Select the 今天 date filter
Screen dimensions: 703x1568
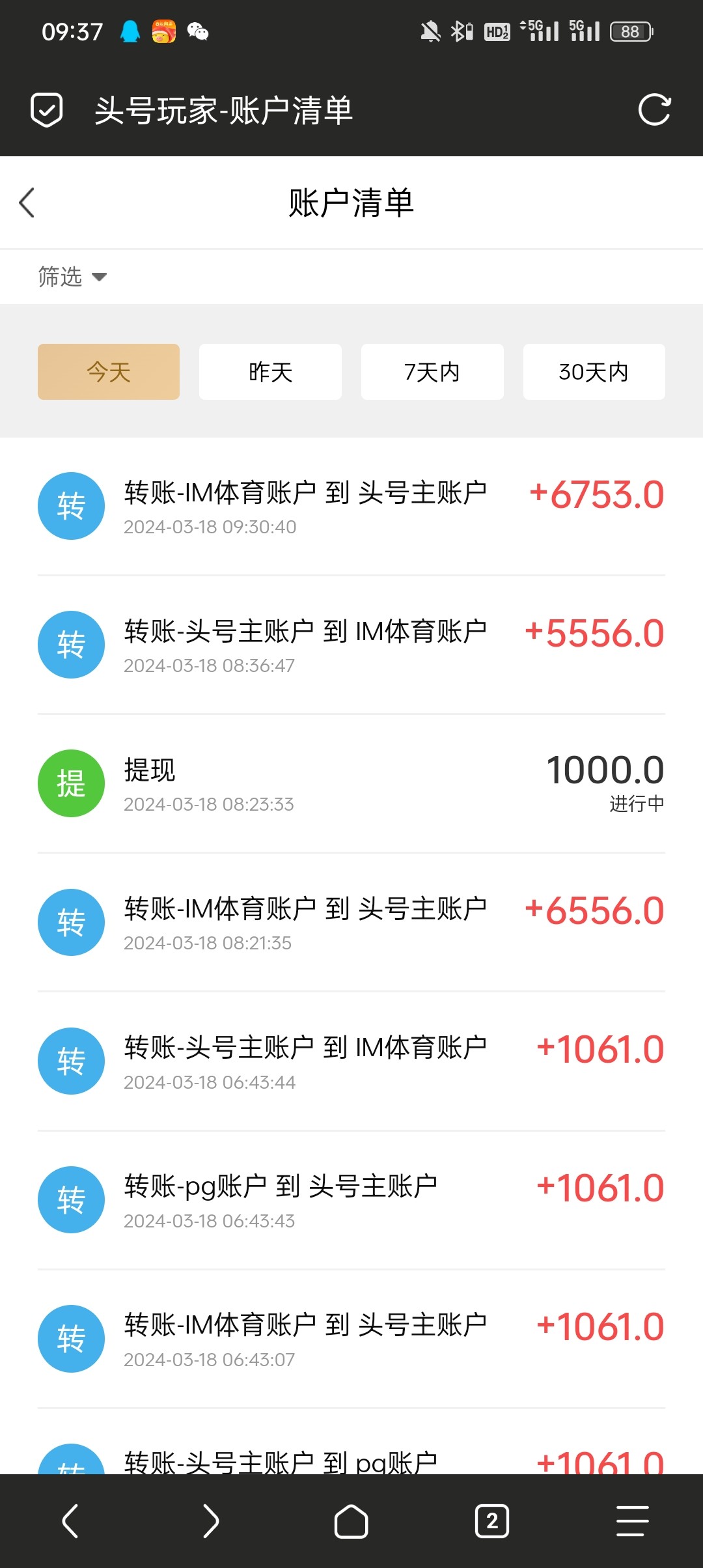(109, 372)
